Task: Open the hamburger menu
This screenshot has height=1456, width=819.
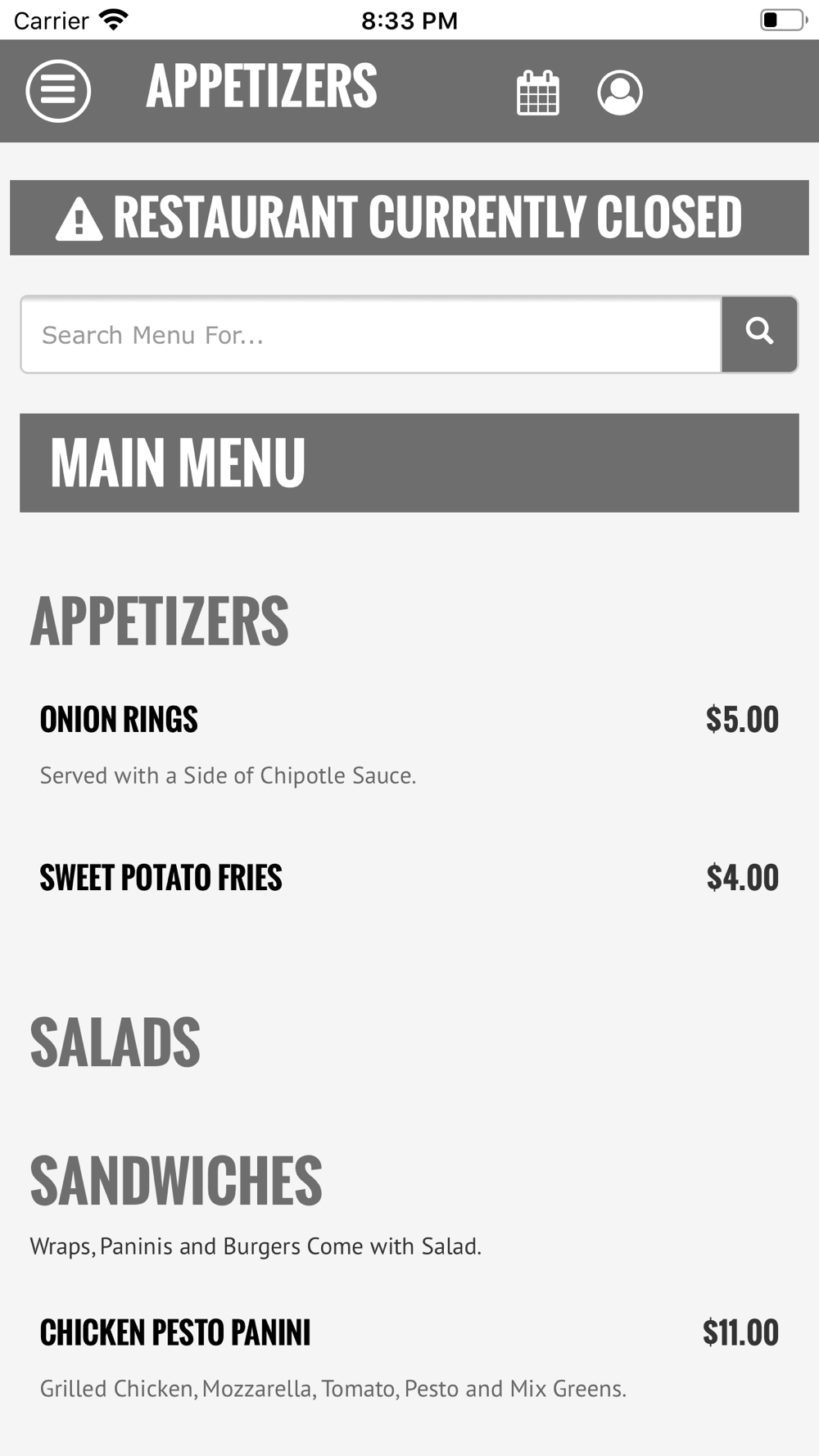Action: [x=58, y=91]
